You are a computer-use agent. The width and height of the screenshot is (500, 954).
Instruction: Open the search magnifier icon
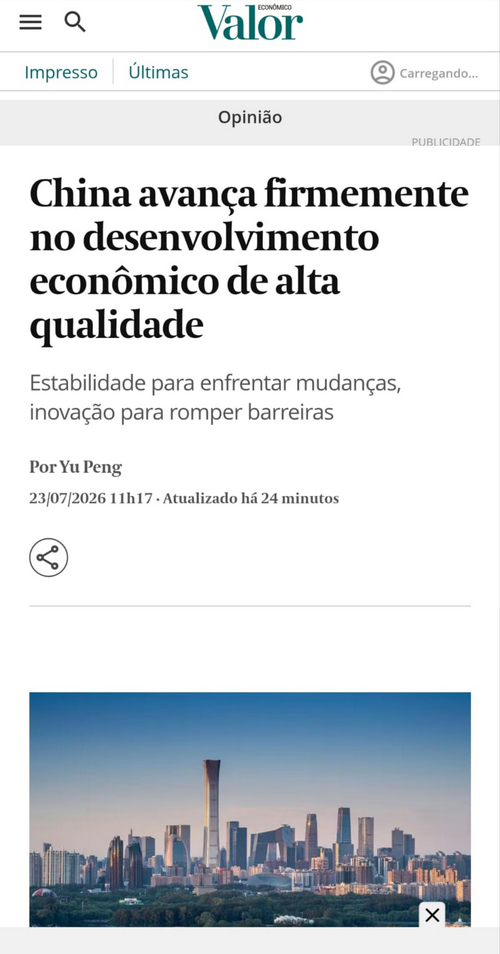tap(75, 22)
